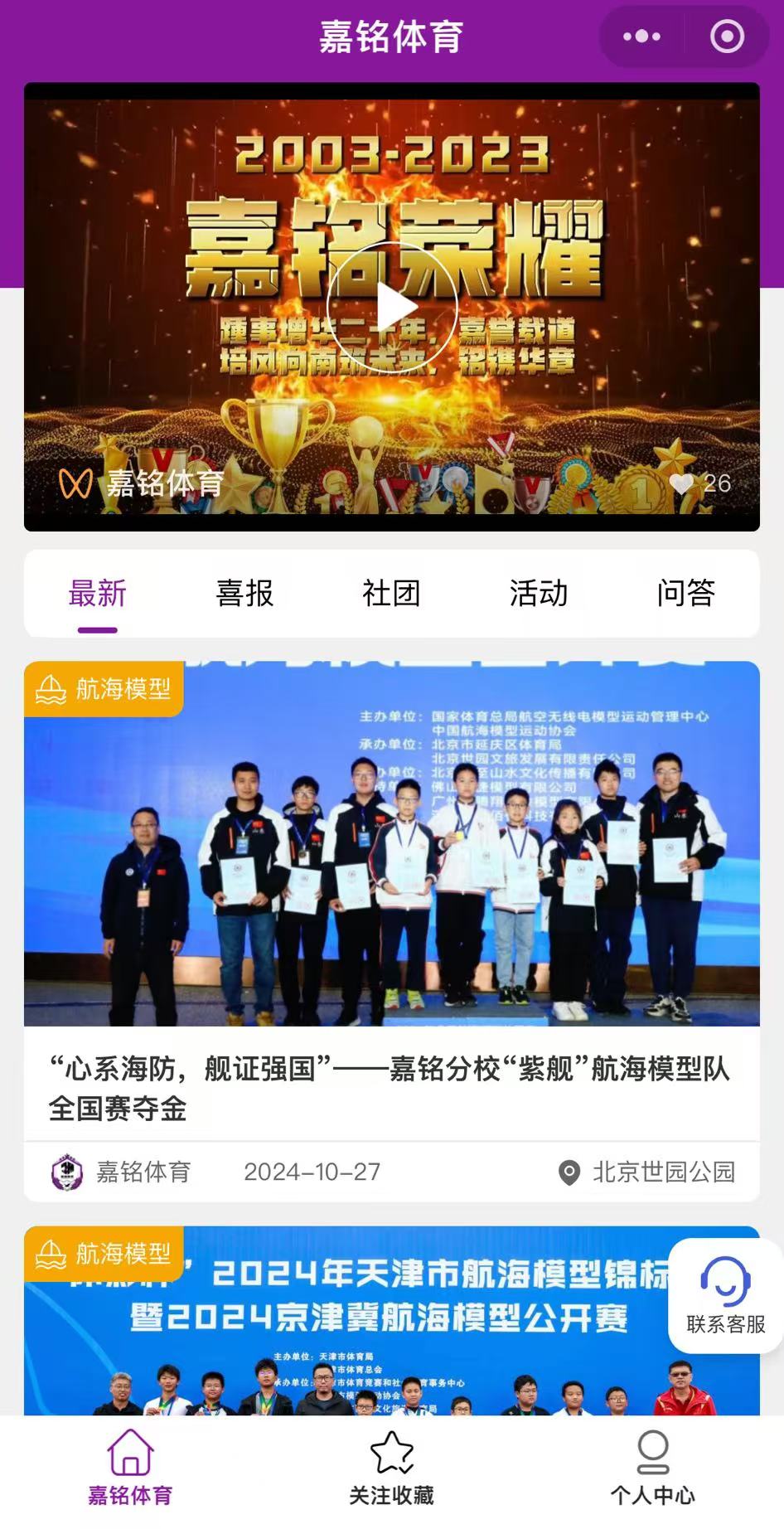
Task: Open the mini program more options menu
Action: click(x=641, y=36)
